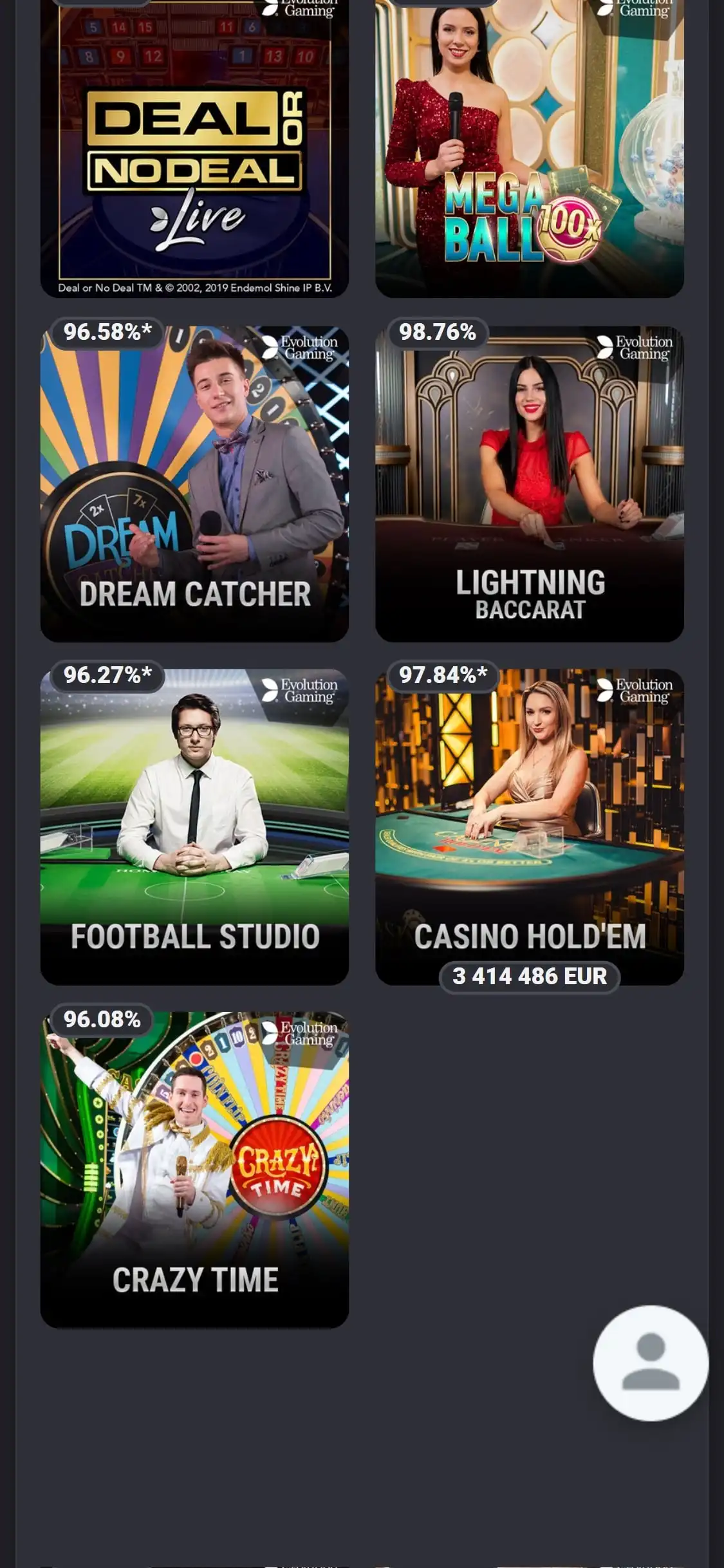Open the Casino Hold'em table

[x=529, y=826]
